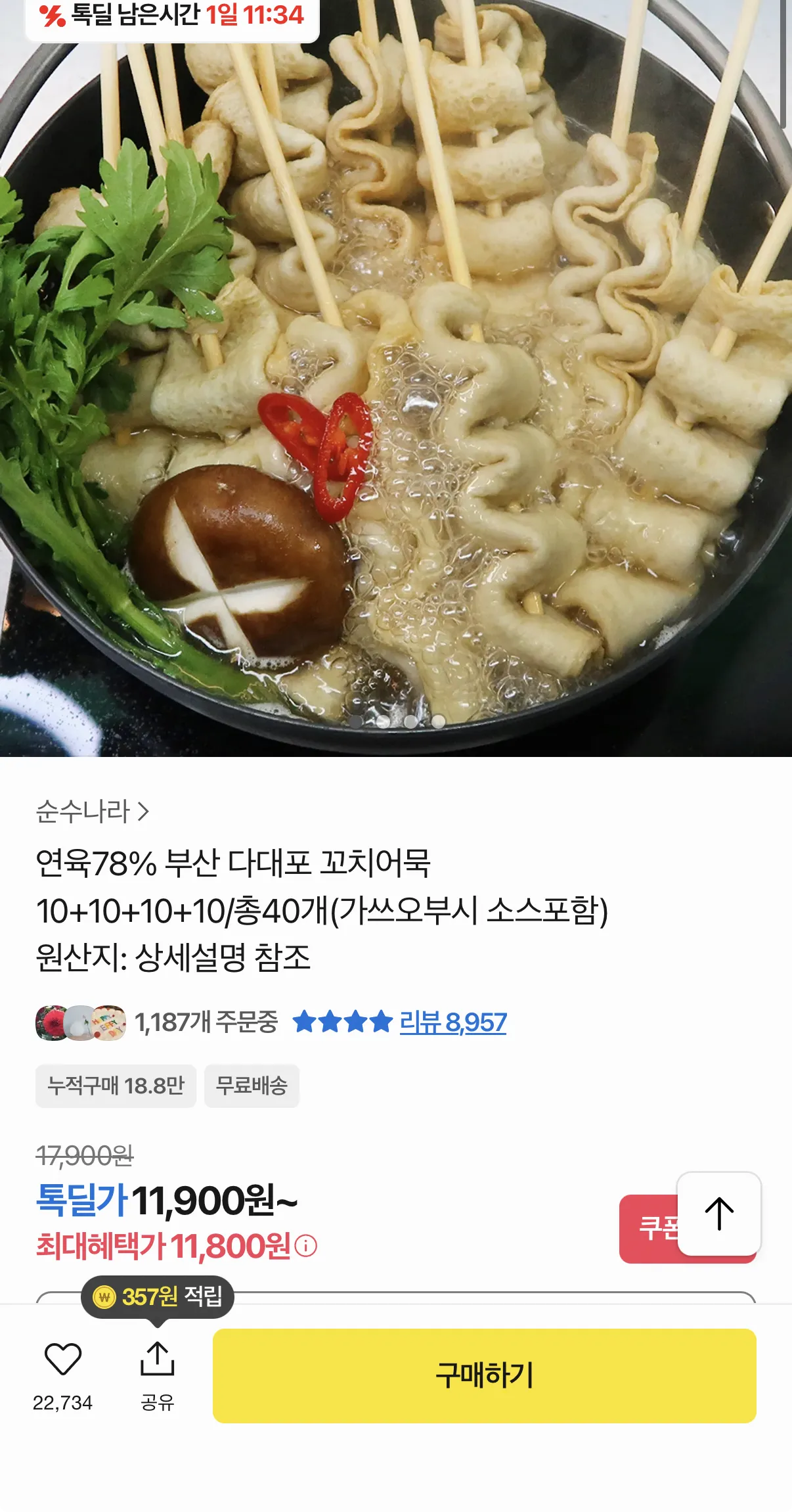The height and width of the screenshot is (1512, 792).
Task: Open the 순수나라 seller store link
Action: (92, 812)
